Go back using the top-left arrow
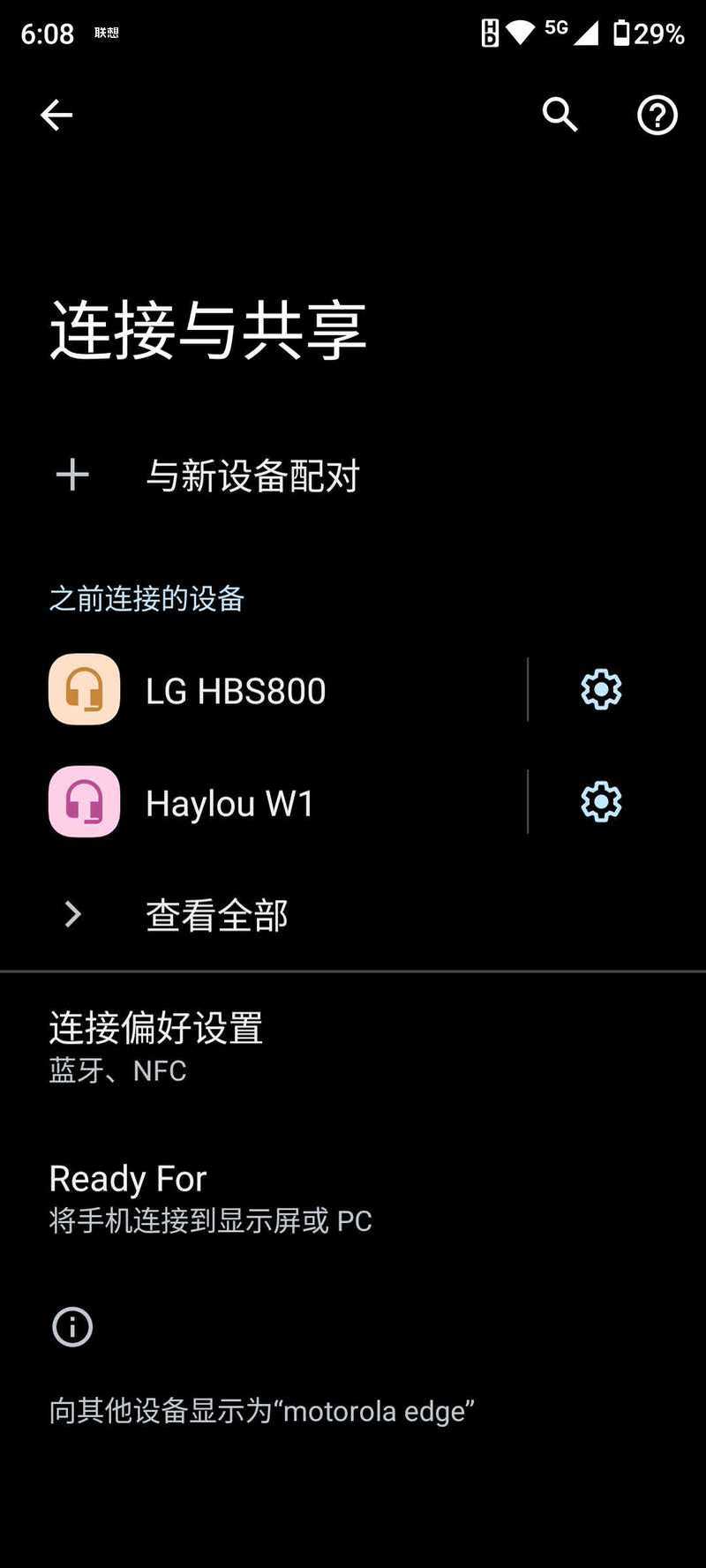 [56, 115]
